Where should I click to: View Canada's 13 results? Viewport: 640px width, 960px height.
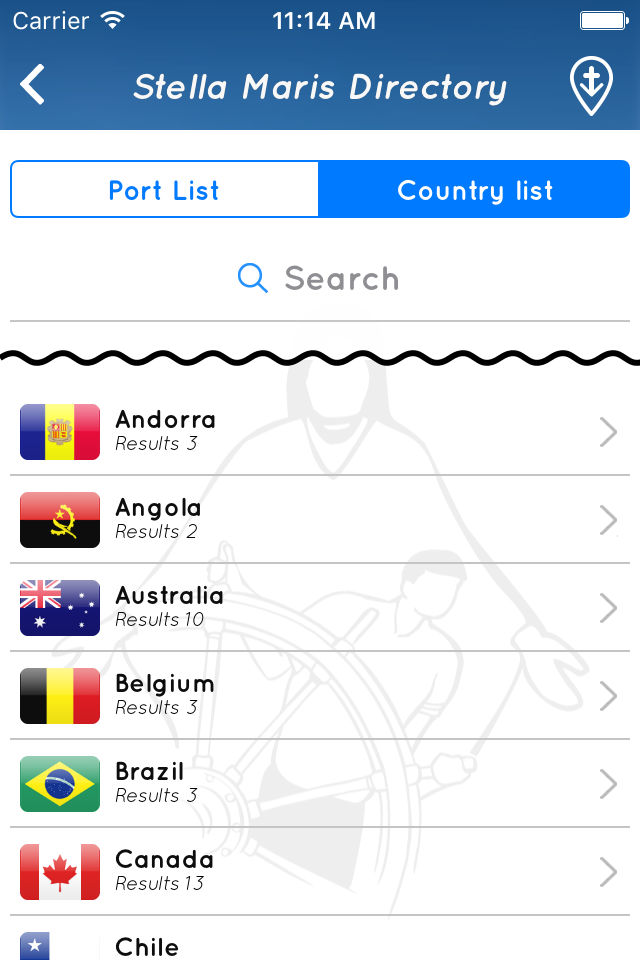[x=320, y=871]
